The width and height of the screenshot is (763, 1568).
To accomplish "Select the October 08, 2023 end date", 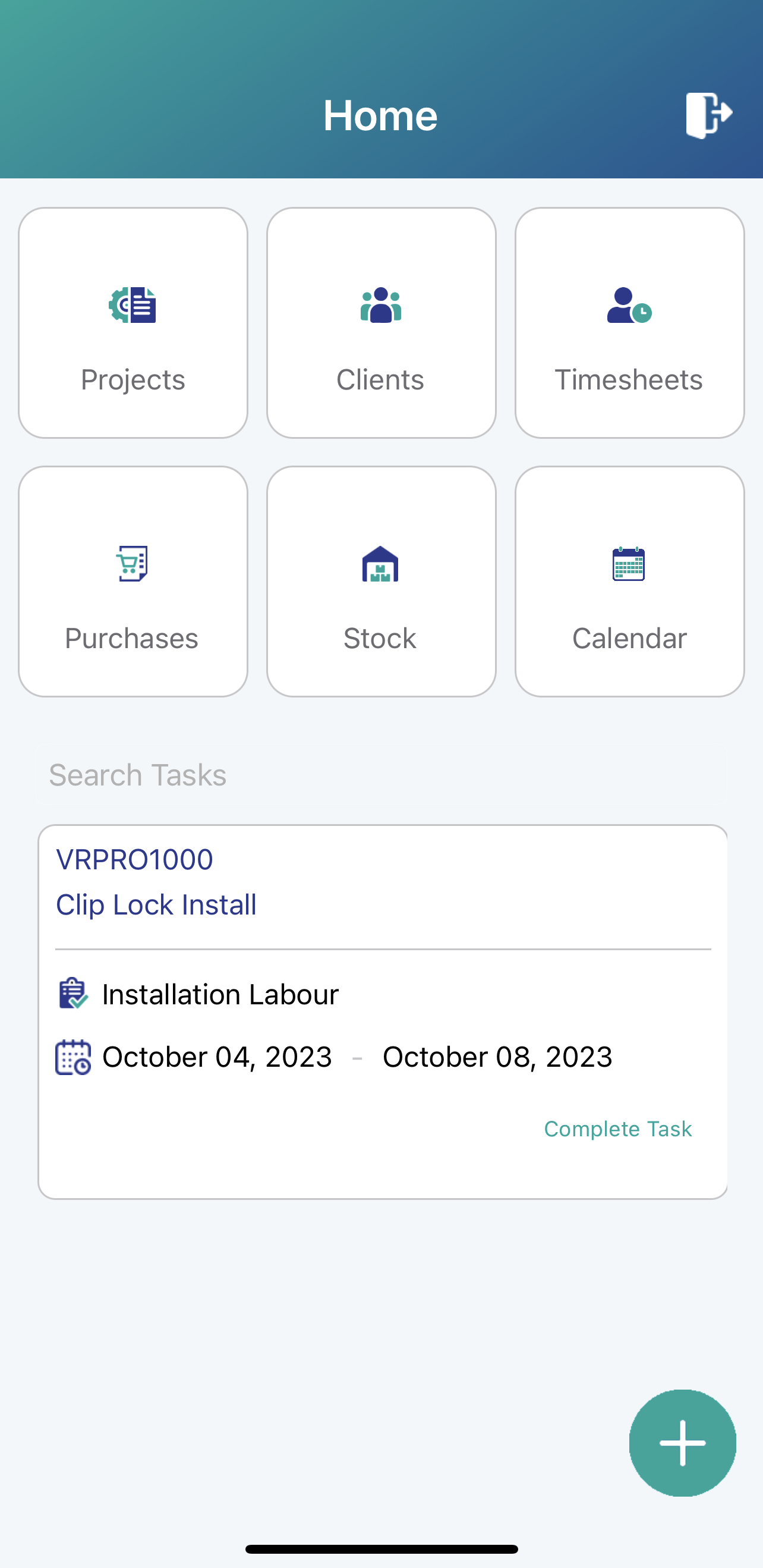I will pyautogui.click(x=497, y=1057).
